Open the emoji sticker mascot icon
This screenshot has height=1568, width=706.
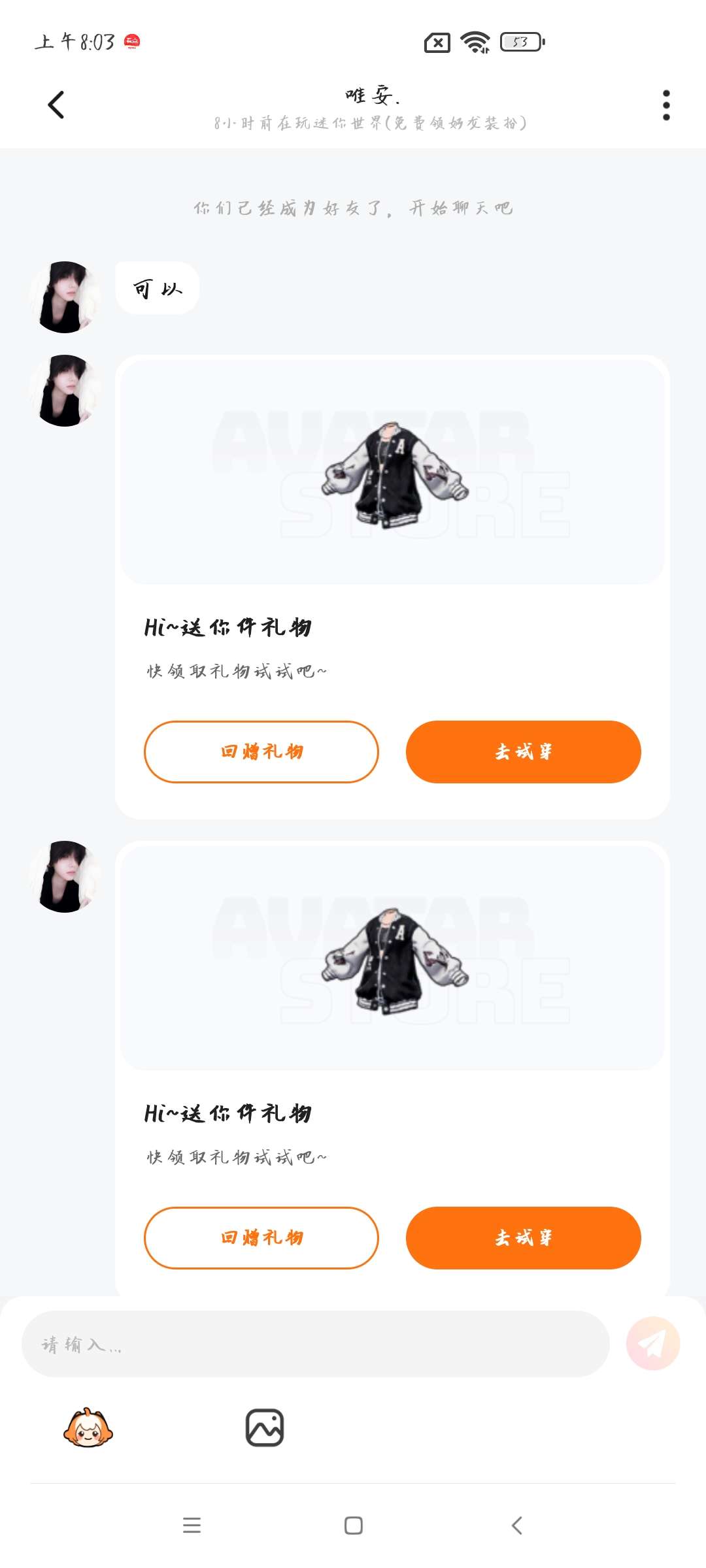tap(88, 1428)
